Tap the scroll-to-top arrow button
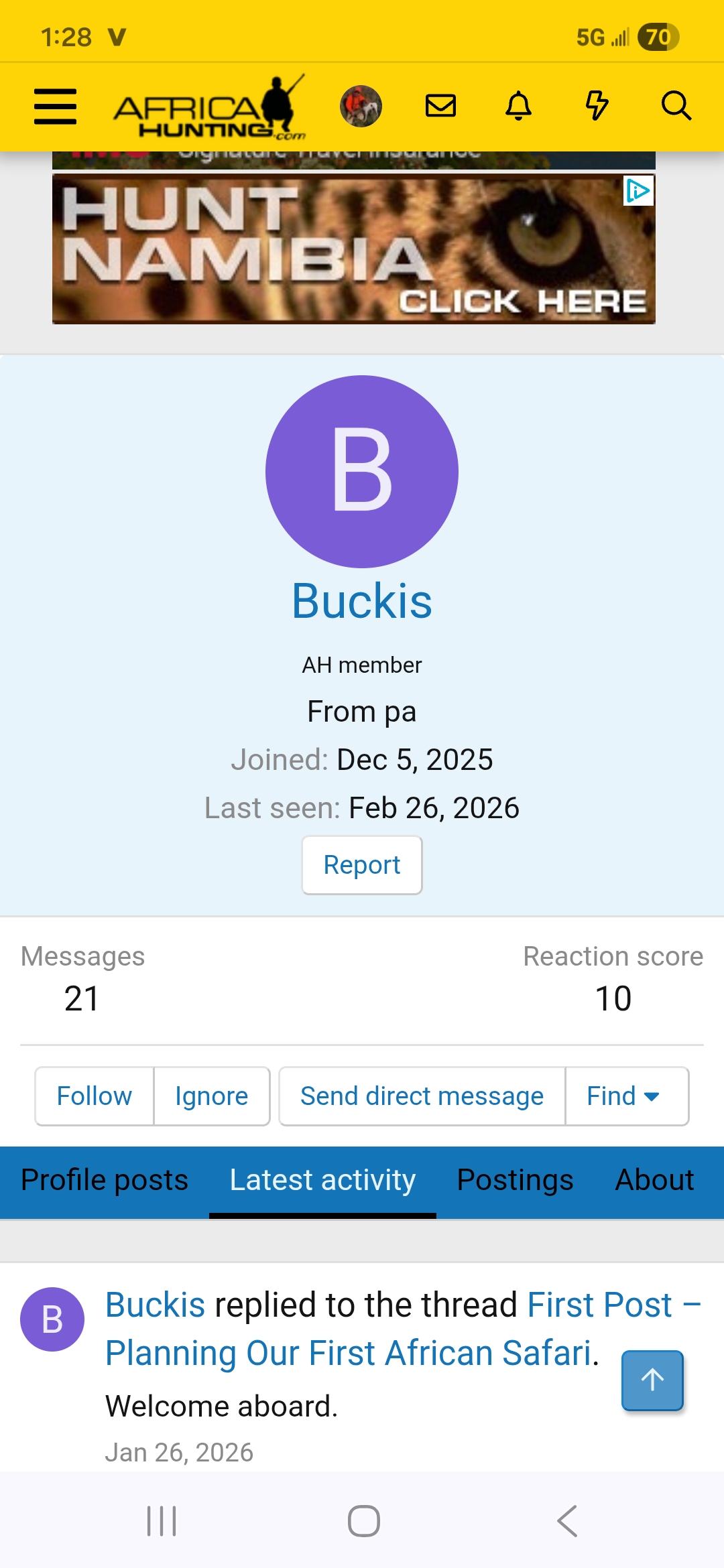 [x=652, y=1380]
